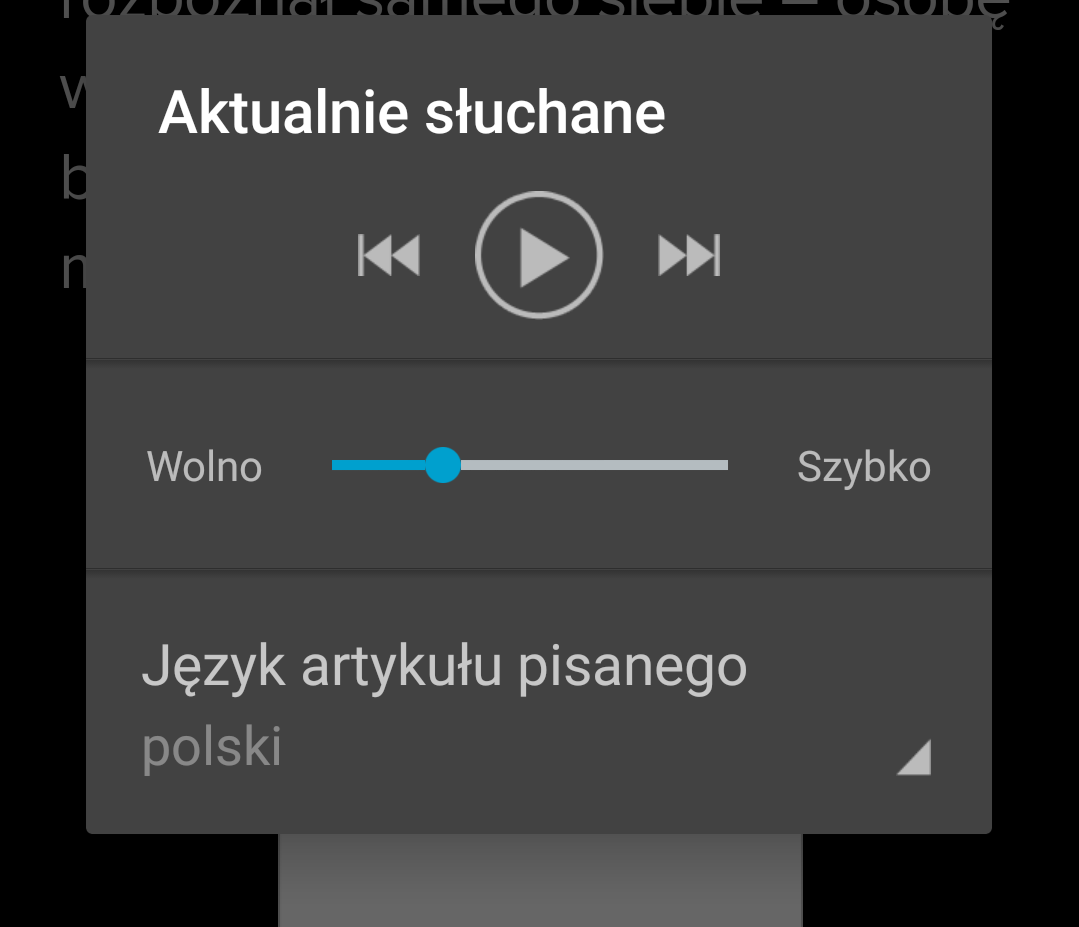
Task: Skip to the previous item
Action: (389, 255)
